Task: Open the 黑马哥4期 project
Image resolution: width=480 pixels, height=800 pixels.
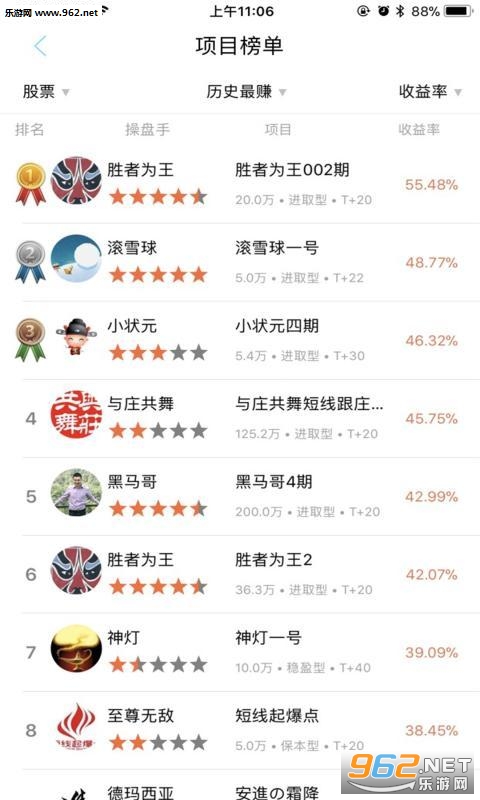Action: [240, 496]
